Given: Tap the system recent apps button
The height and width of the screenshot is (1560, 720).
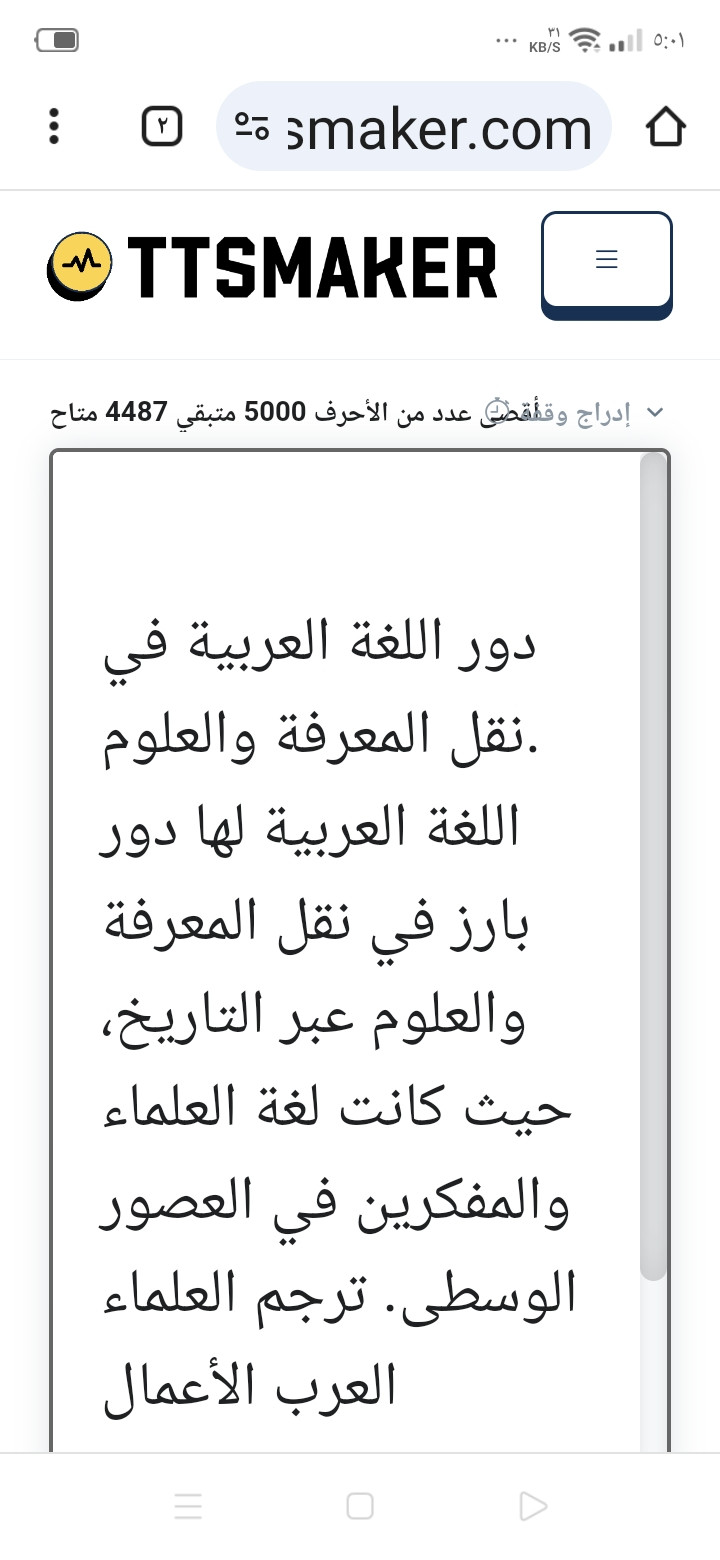Looking at the screenshot, I should point(188,1506).
